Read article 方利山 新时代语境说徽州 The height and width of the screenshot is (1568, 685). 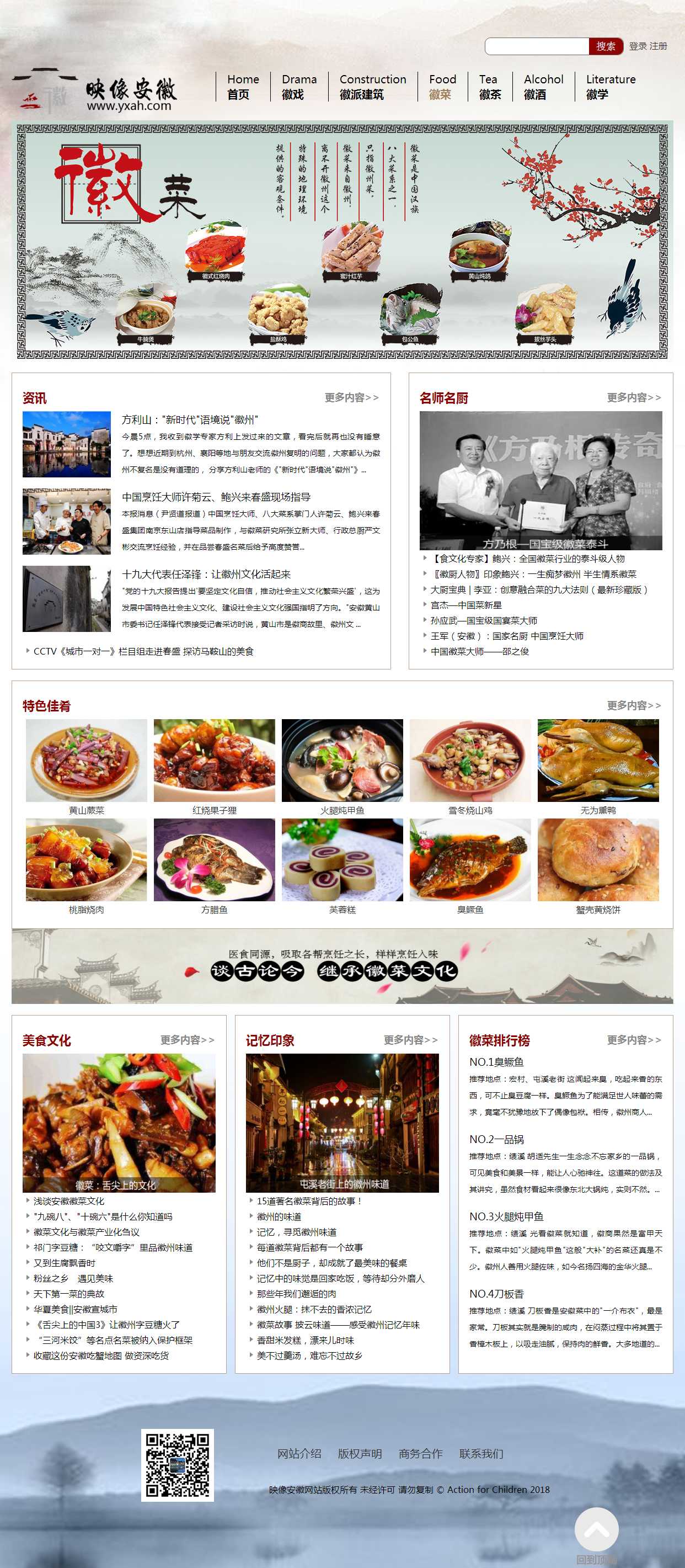pyautogui.click(x=190, y=419)
